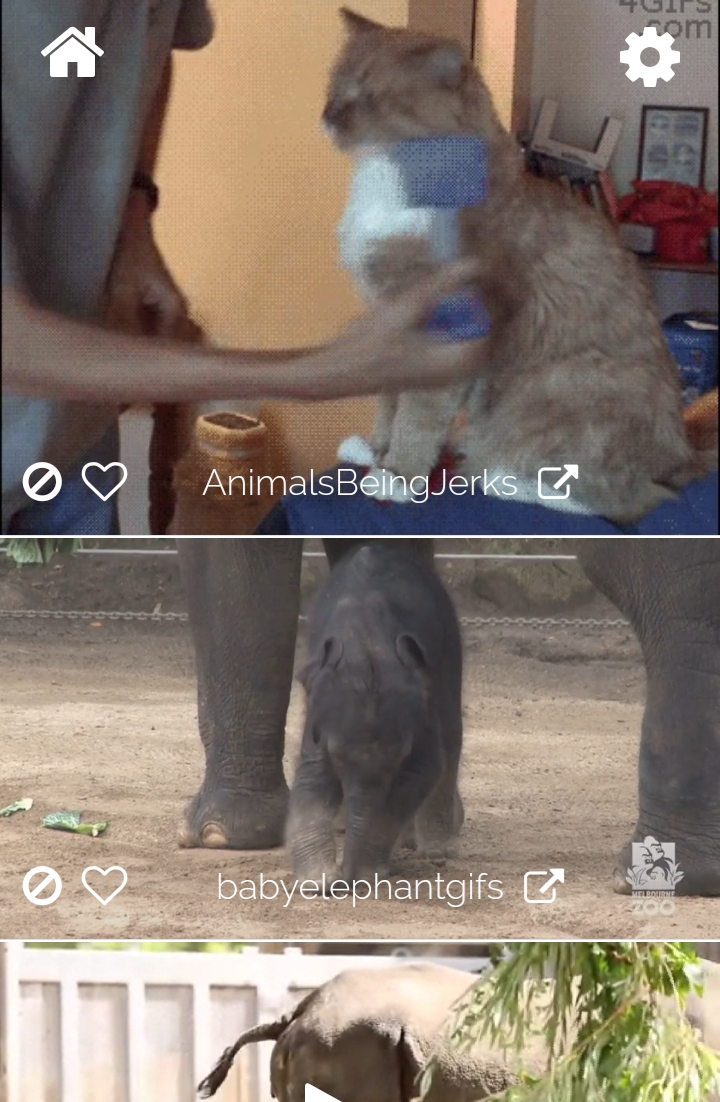The height and width of the screenshot is (1102, 720).
Task: Open babyelephantgifs post externally
Action: click(544, 886)
